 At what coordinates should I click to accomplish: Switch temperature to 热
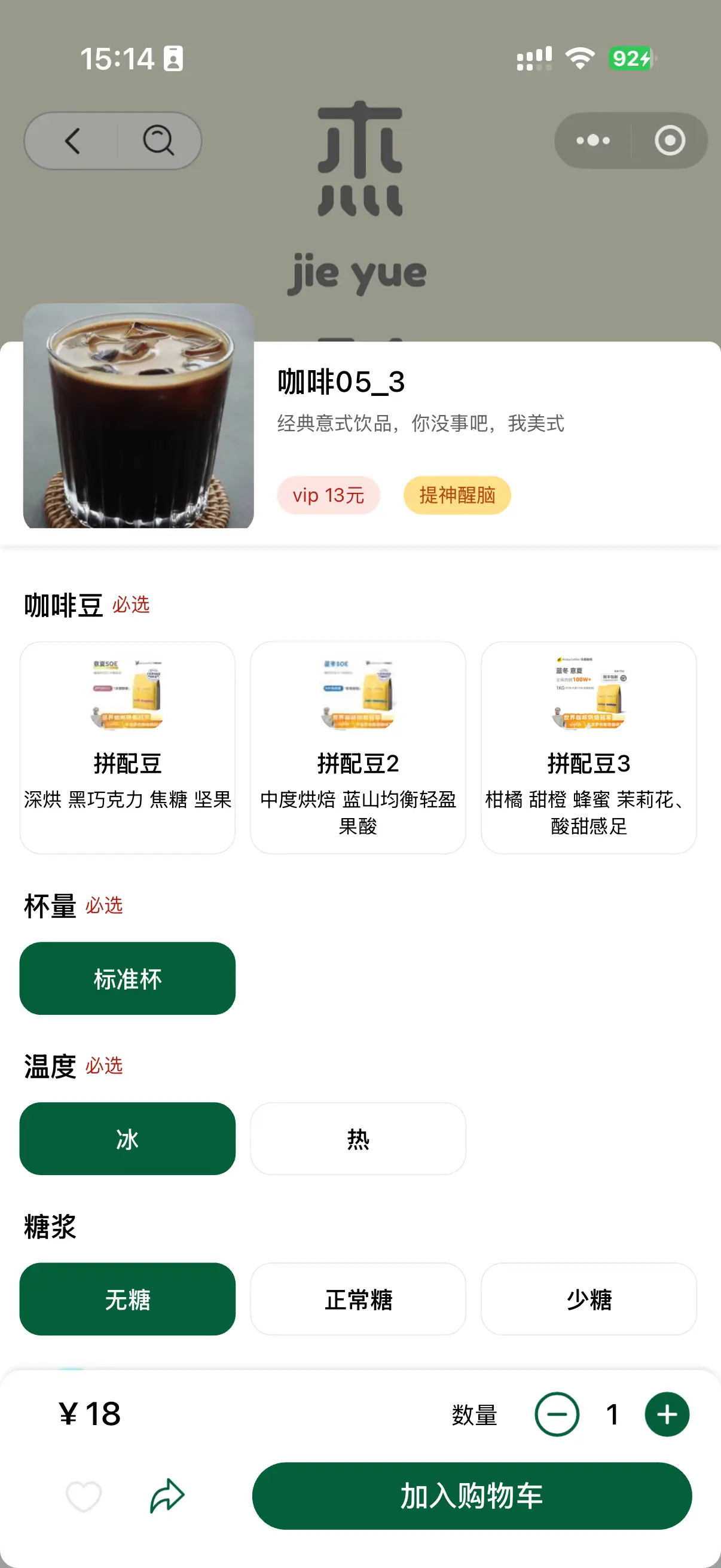(x=358, y=1138)
